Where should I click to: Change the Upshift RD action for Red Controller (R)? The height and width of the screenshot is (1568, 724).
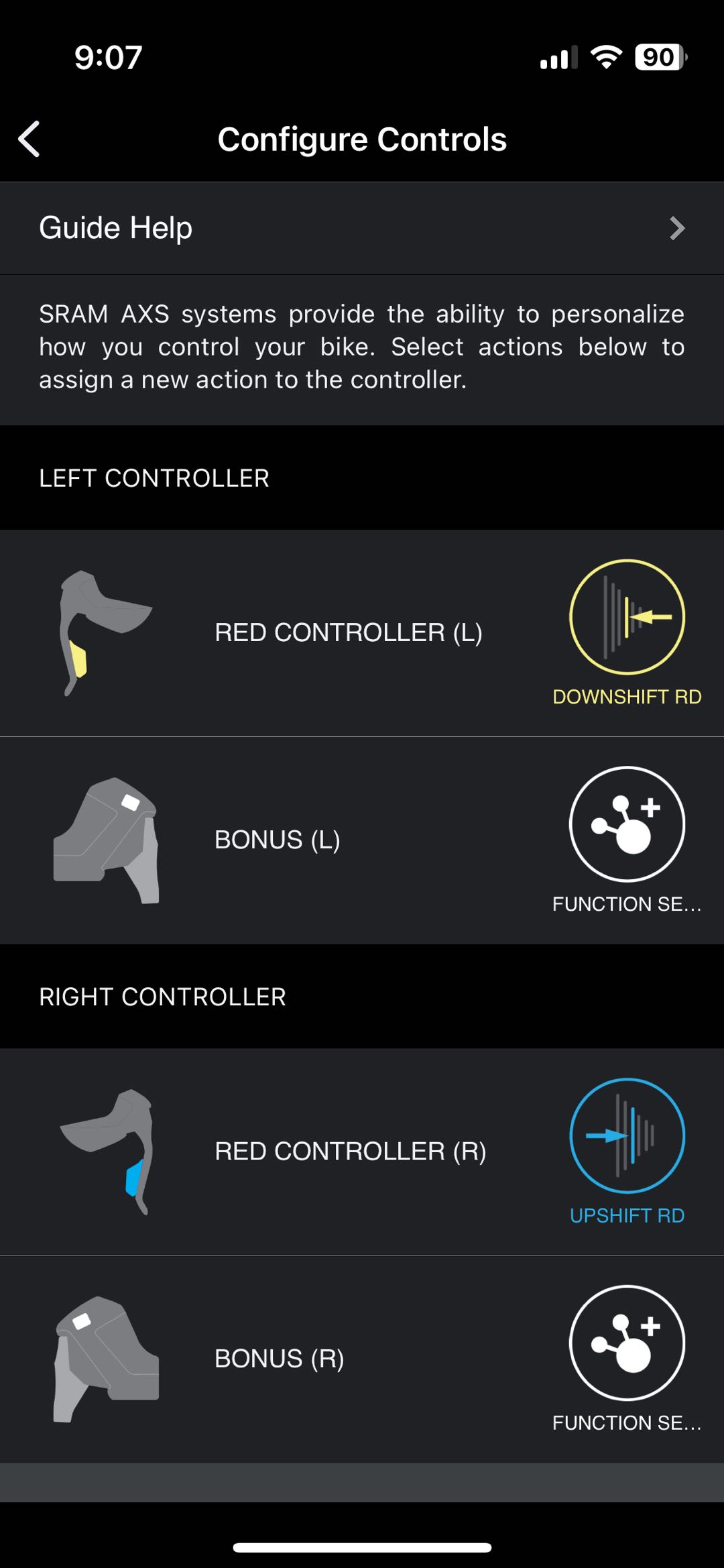click(x=627, y=1135)
